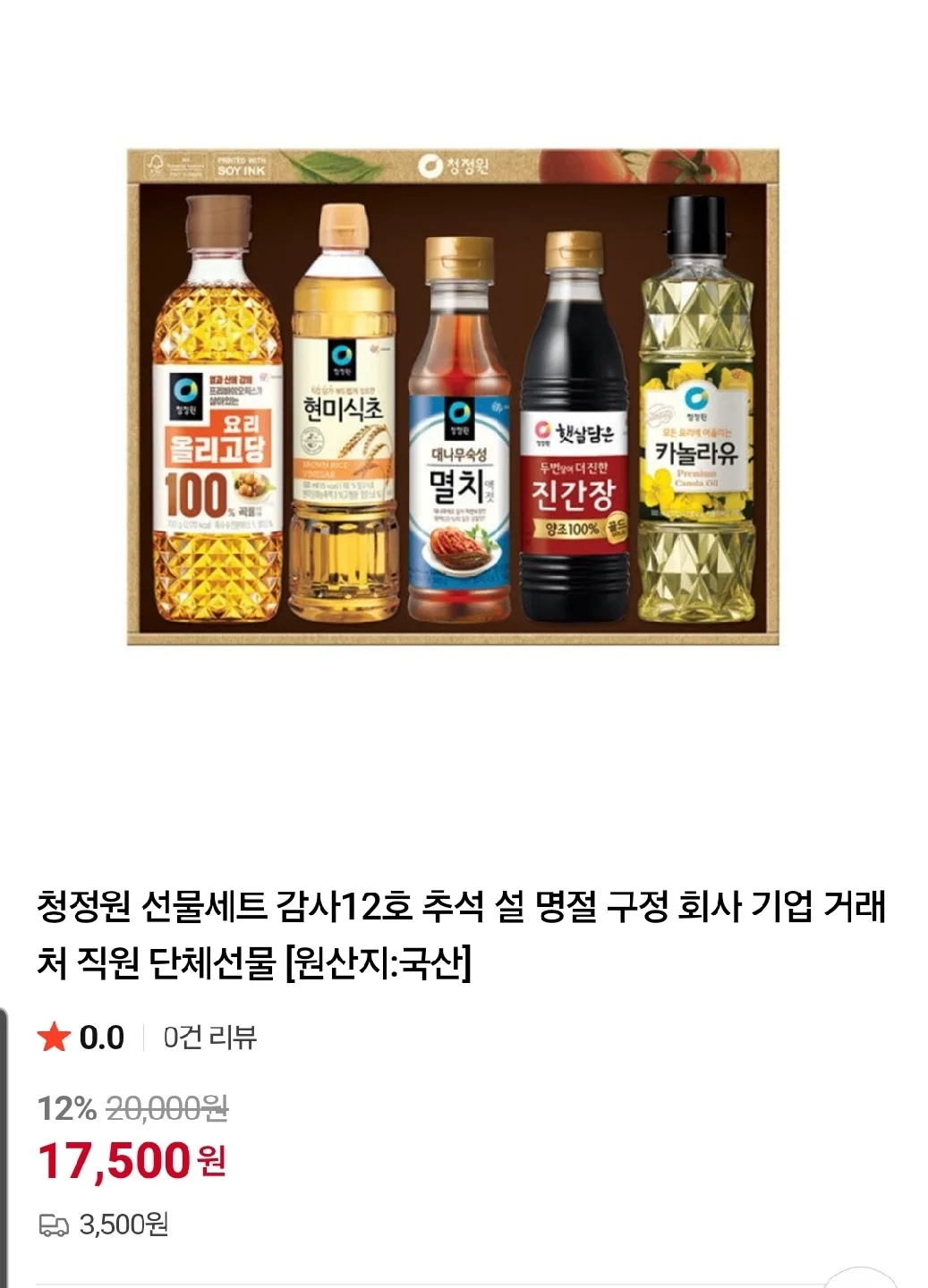Open the 청정원 gift set product image
The width and height of the screenshot is (928, 1288).
453,397
